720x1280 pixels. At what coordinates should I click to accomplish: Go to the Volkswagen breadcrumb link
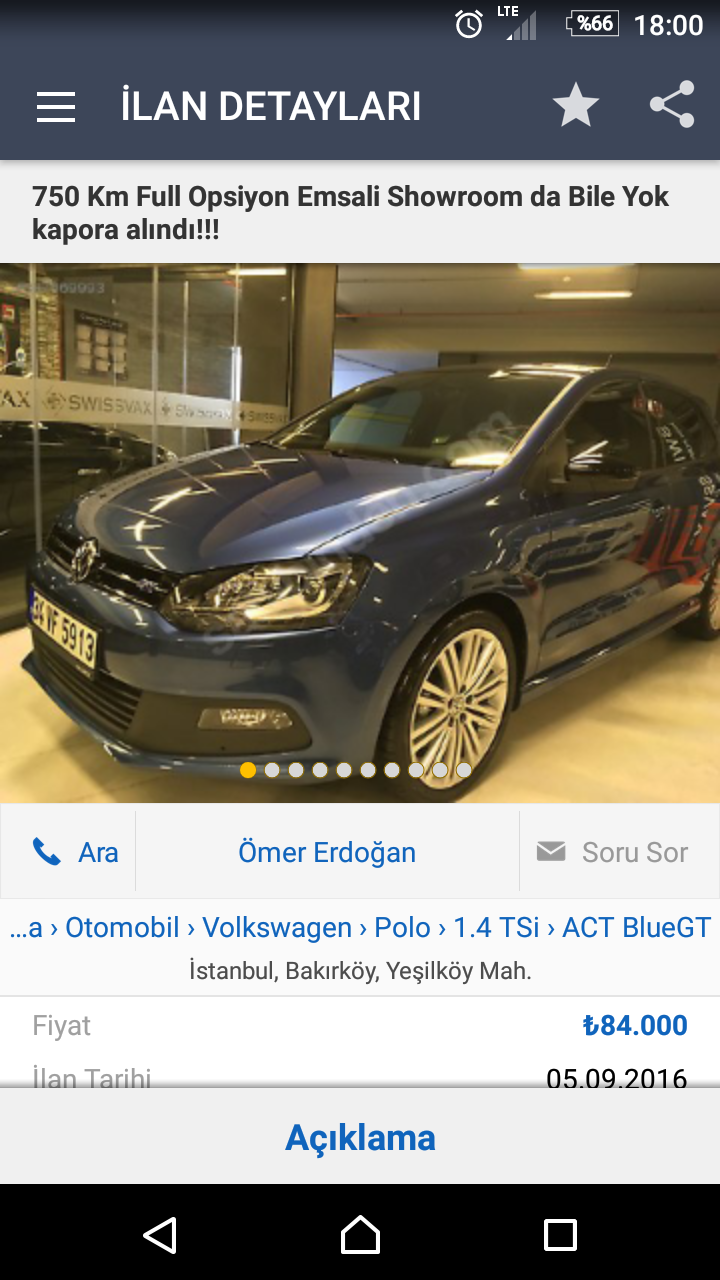pyautogui.click(x=277, y=927)
